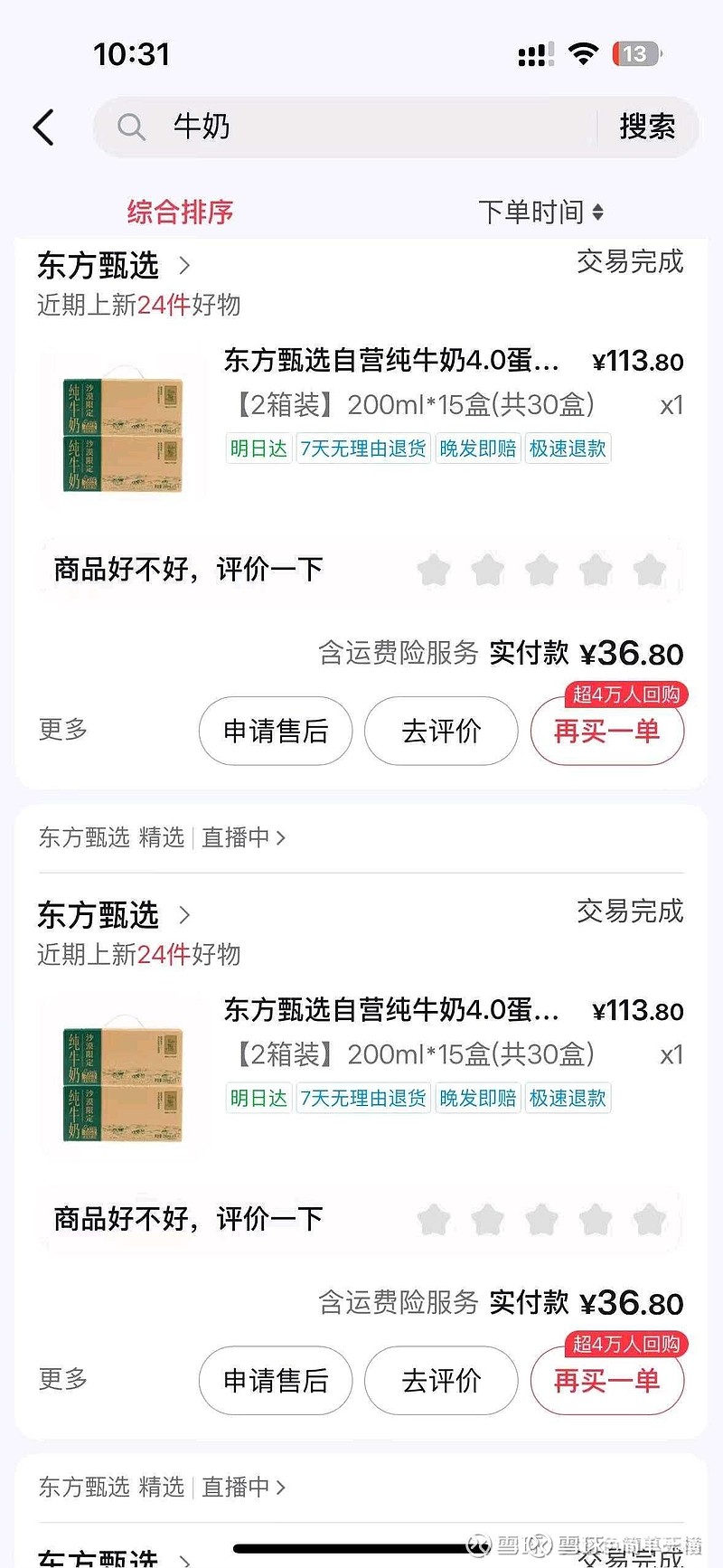
Task: Tap 申请售后 on the first order
Action: tap(275, 732)
